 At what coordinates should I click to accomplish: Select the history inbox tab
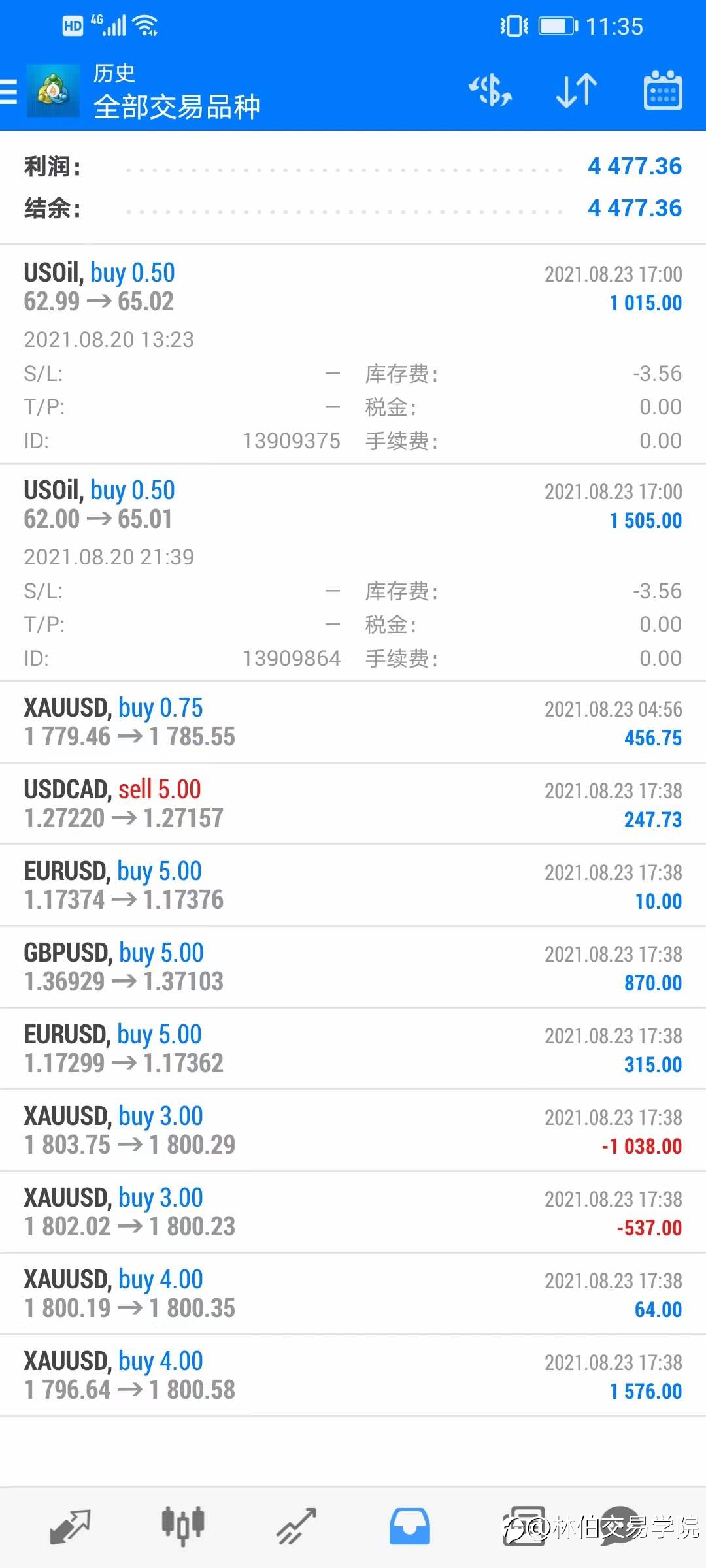coord(410,1527)
